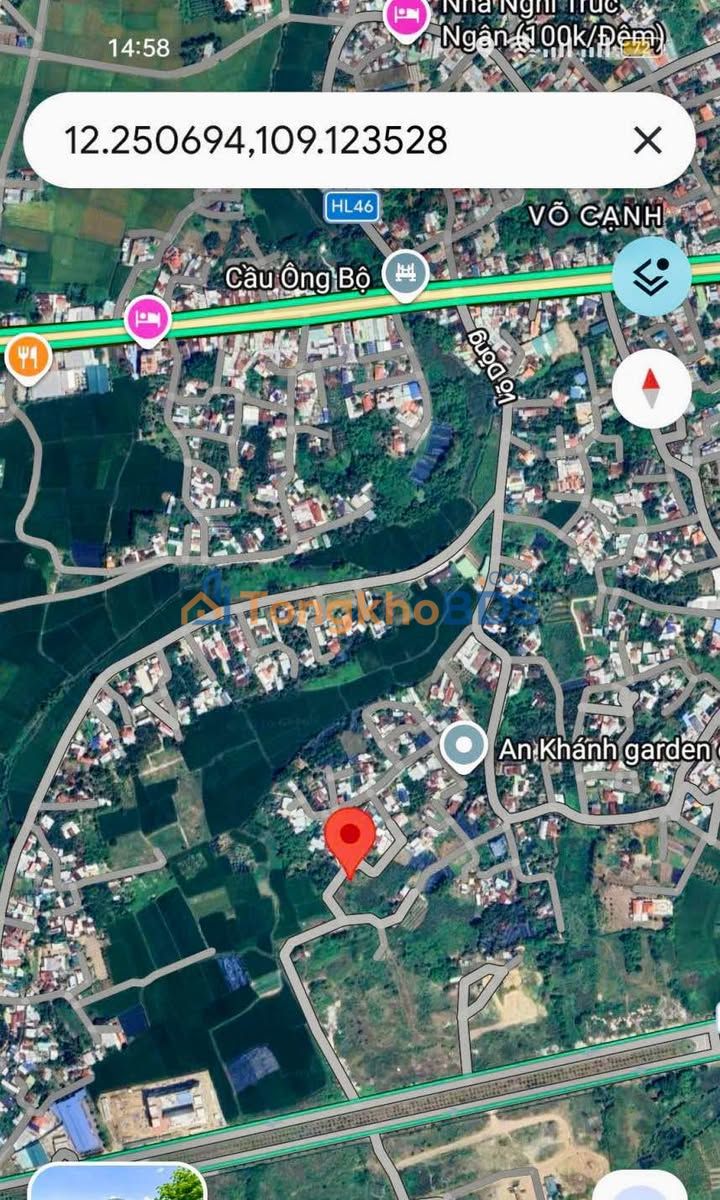This screenshot has height=1200, width=720.
Task: Open Nhà Nghỉ Trúc Ngân hotel pin
Action: coord(407,18)
